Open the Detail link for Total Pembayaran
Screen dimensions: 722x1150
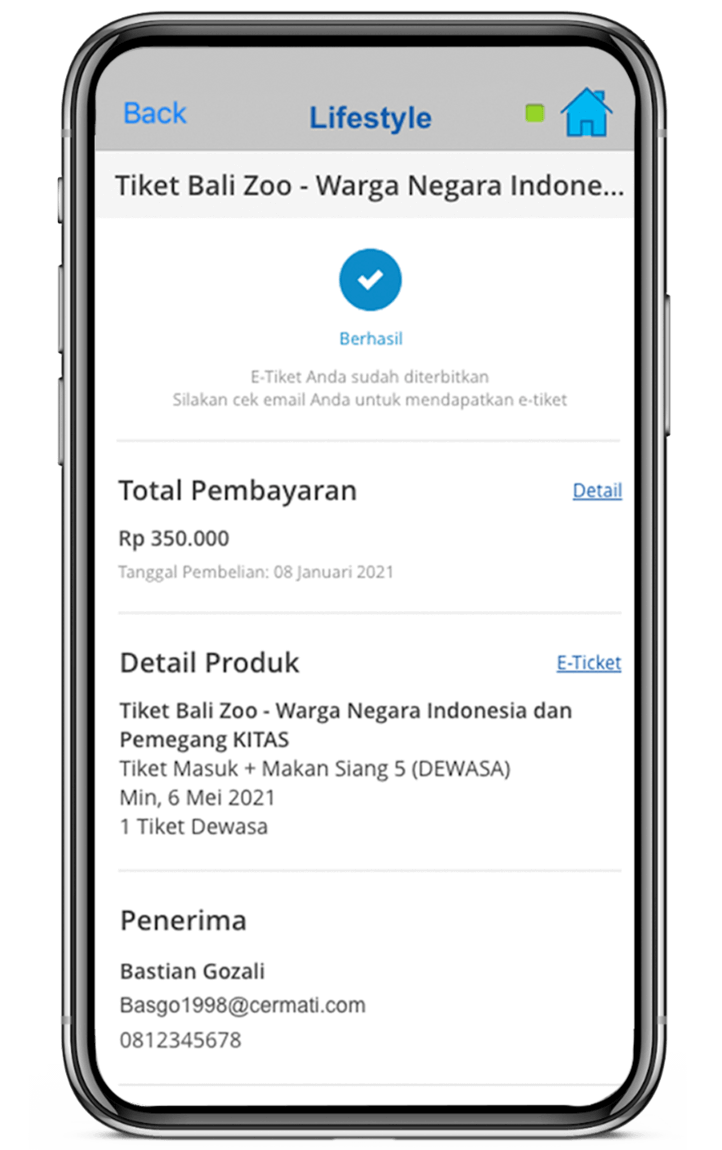[x=597, y=491]
